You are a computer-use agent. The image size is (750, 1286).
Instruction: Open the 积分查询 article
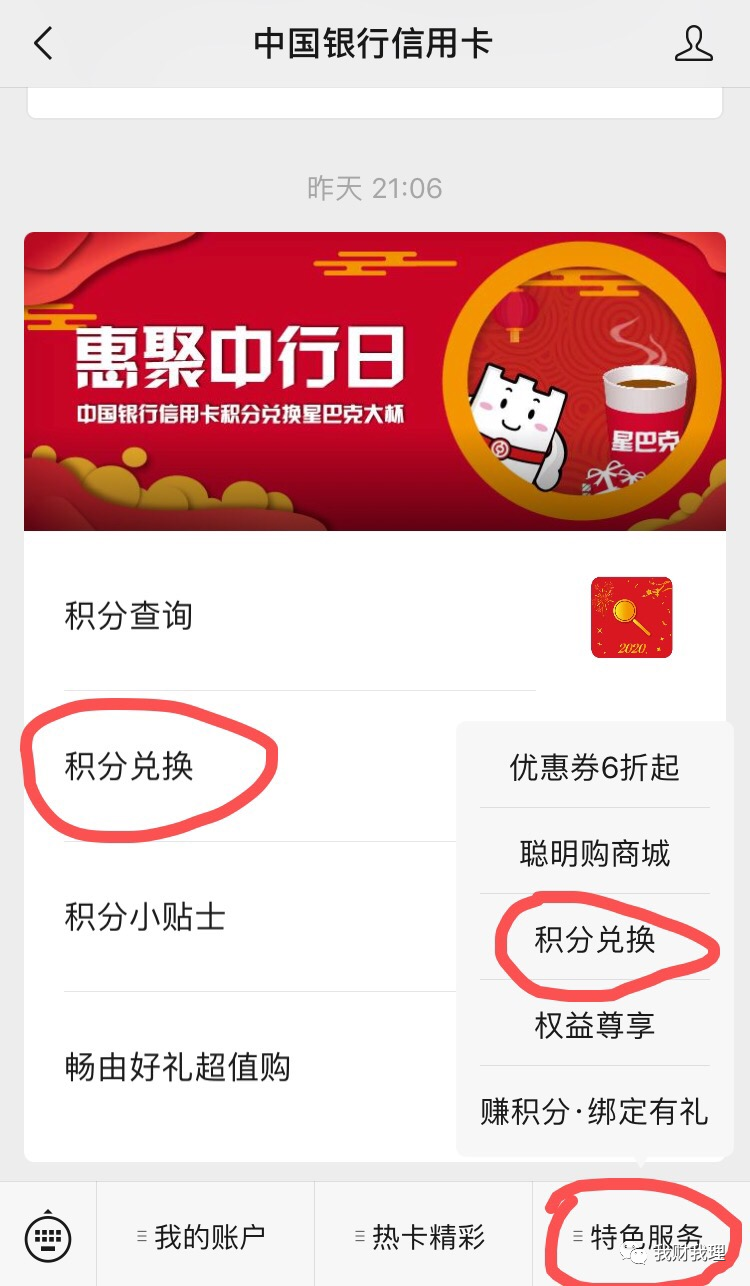pos(375,616)
